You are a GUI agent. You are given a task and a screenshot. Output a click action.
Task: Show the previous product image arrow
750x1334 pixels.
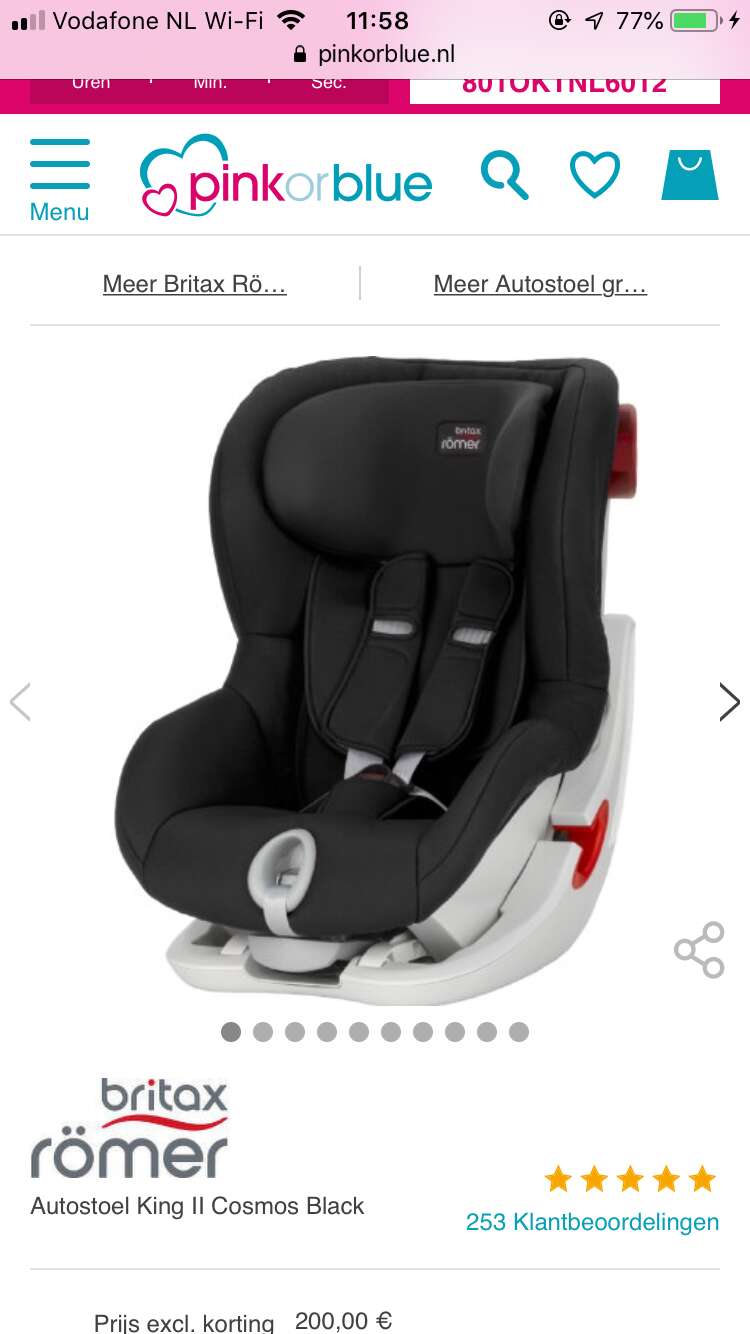point(20,702)
